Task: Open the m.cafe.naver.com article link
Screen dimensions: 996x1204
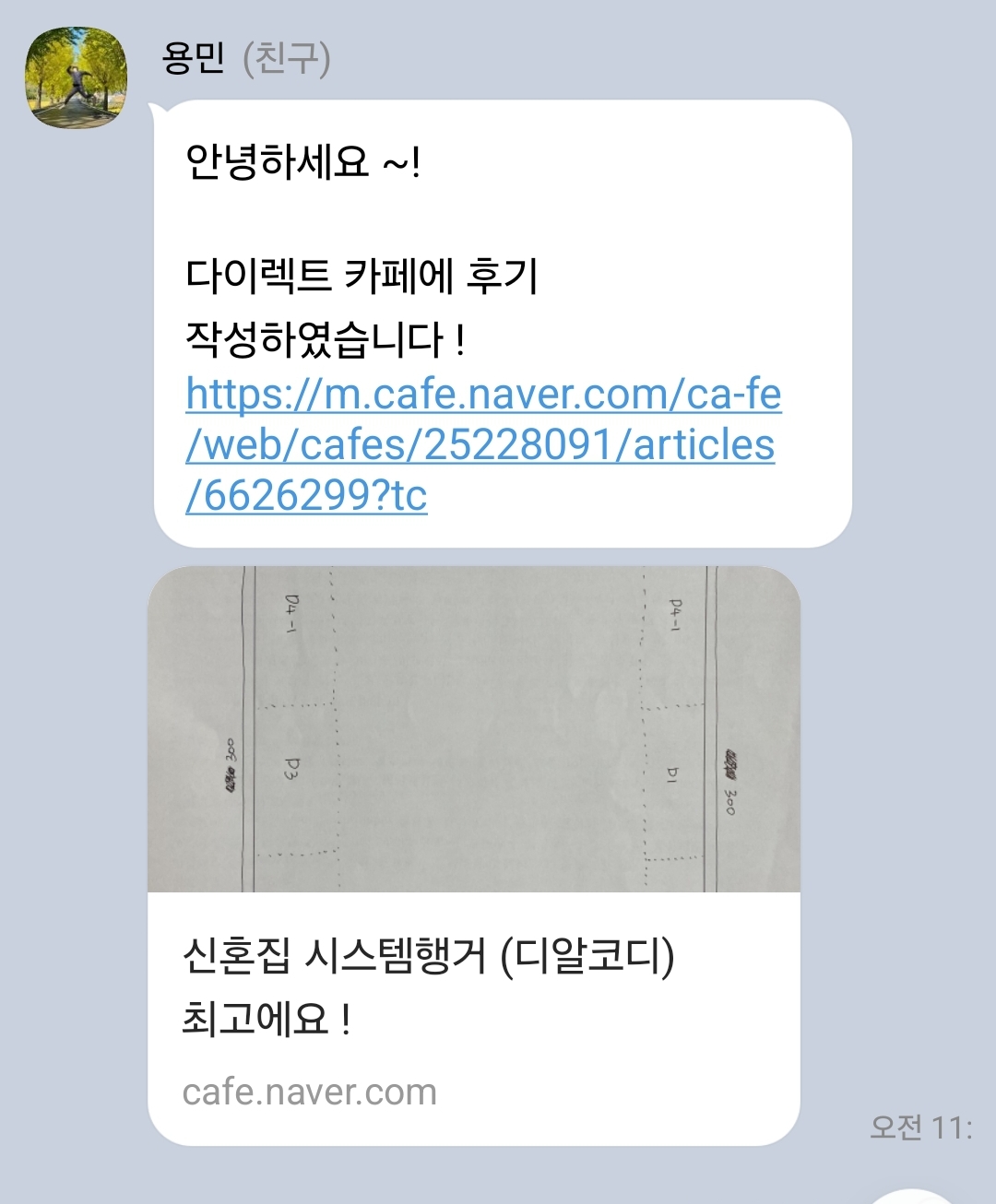Action: pos(481,444)
